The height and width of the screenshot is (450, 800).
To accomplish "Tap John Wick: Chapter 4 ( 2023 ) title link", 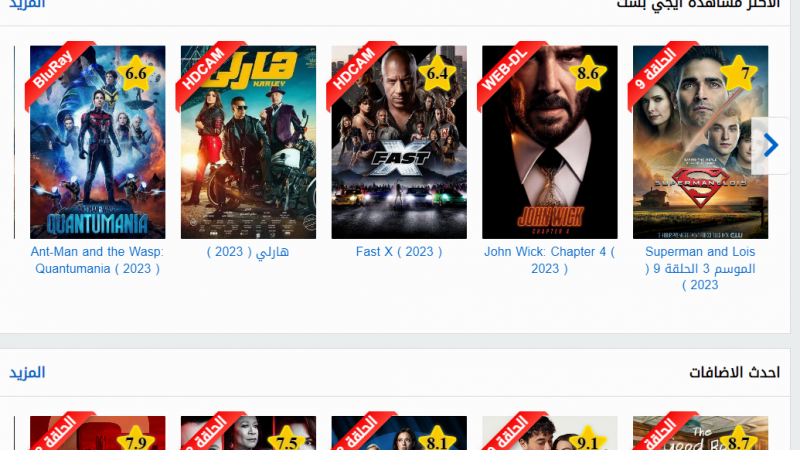I will (549, 260).
